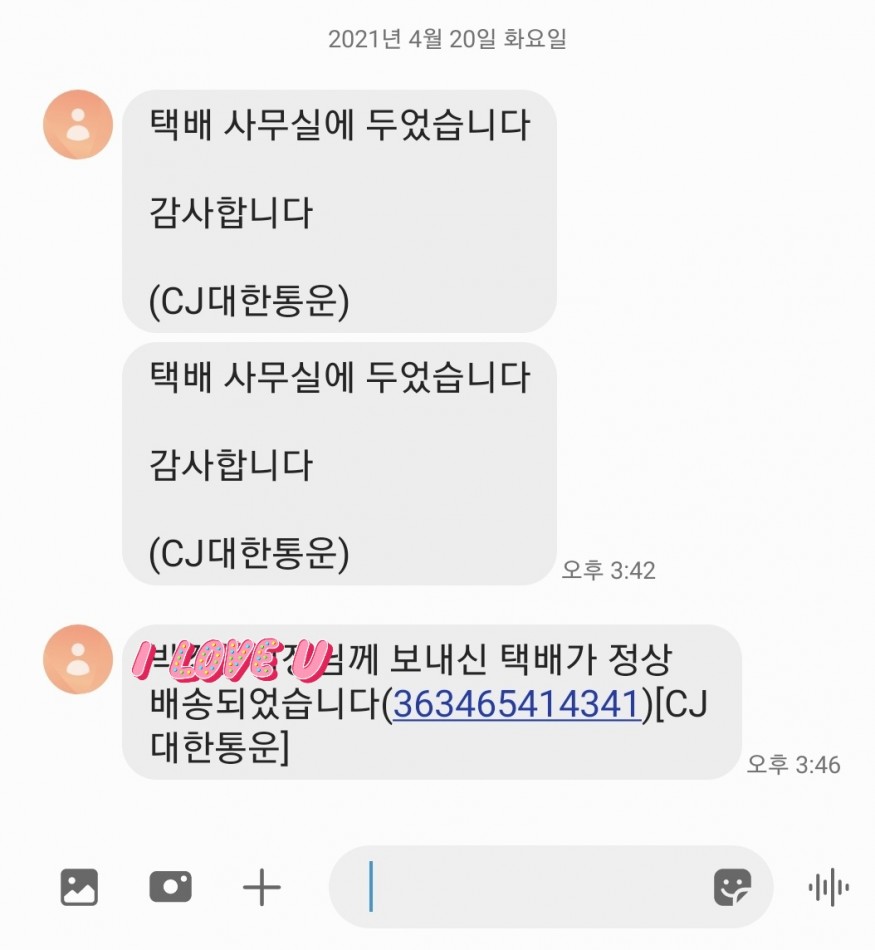The image size is (875, 950).
Task: Tap the plus icon for more attachments
Action: (262, 886)
